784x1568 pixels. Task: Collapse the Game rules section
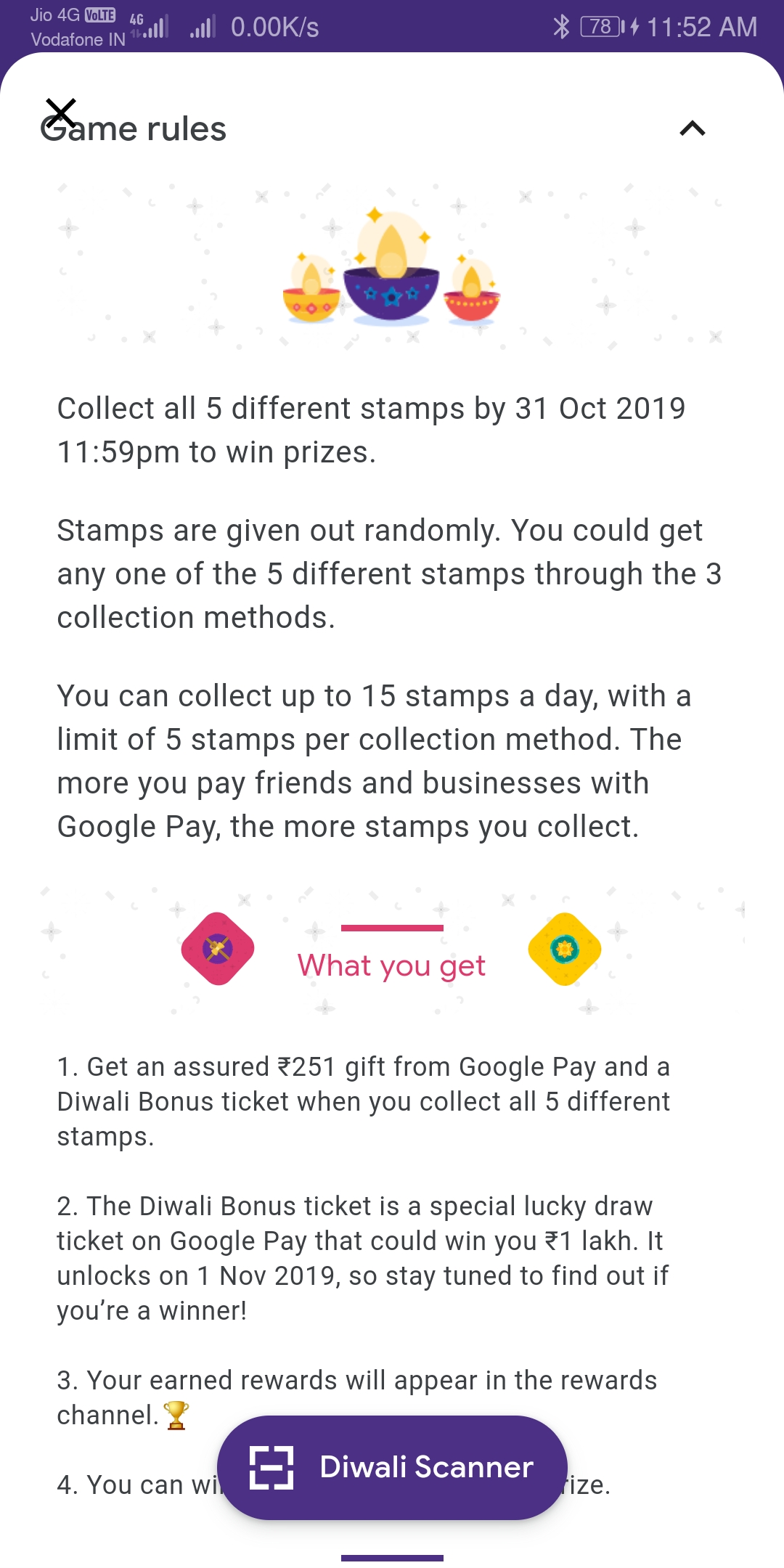[x=692, y=128]
